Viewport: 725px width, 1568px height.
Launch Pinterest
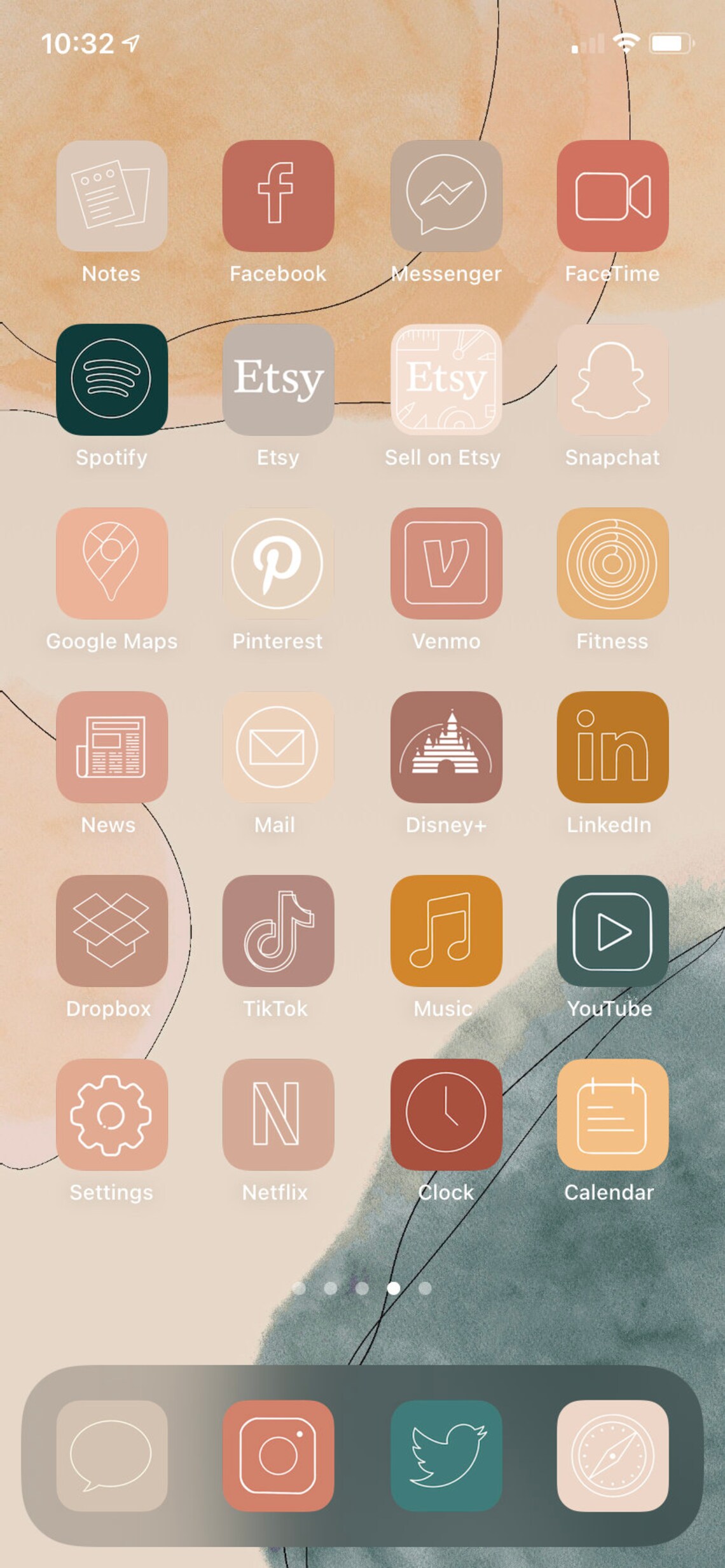pos(279,563)
